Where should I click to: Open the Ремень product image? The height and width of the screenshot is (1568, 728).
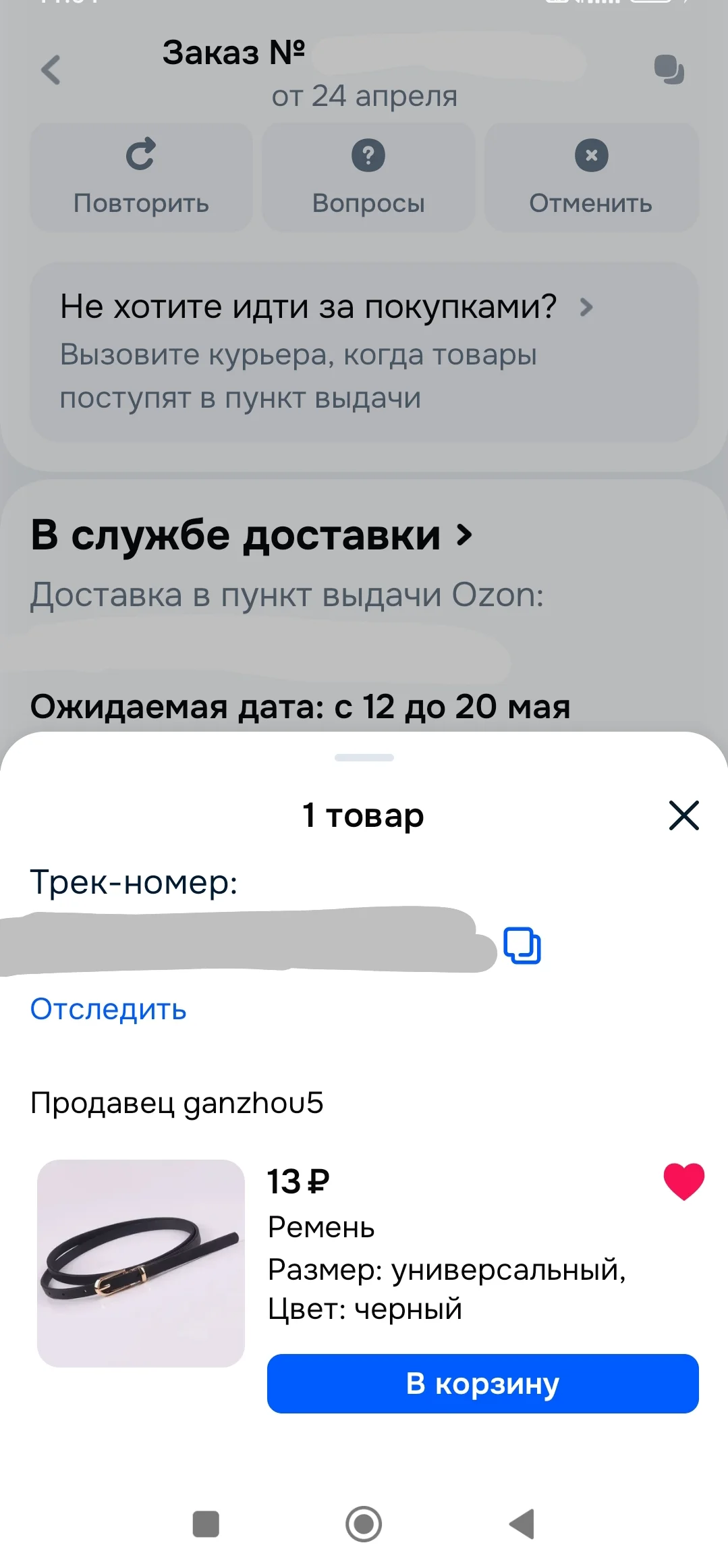(141, 1264)
